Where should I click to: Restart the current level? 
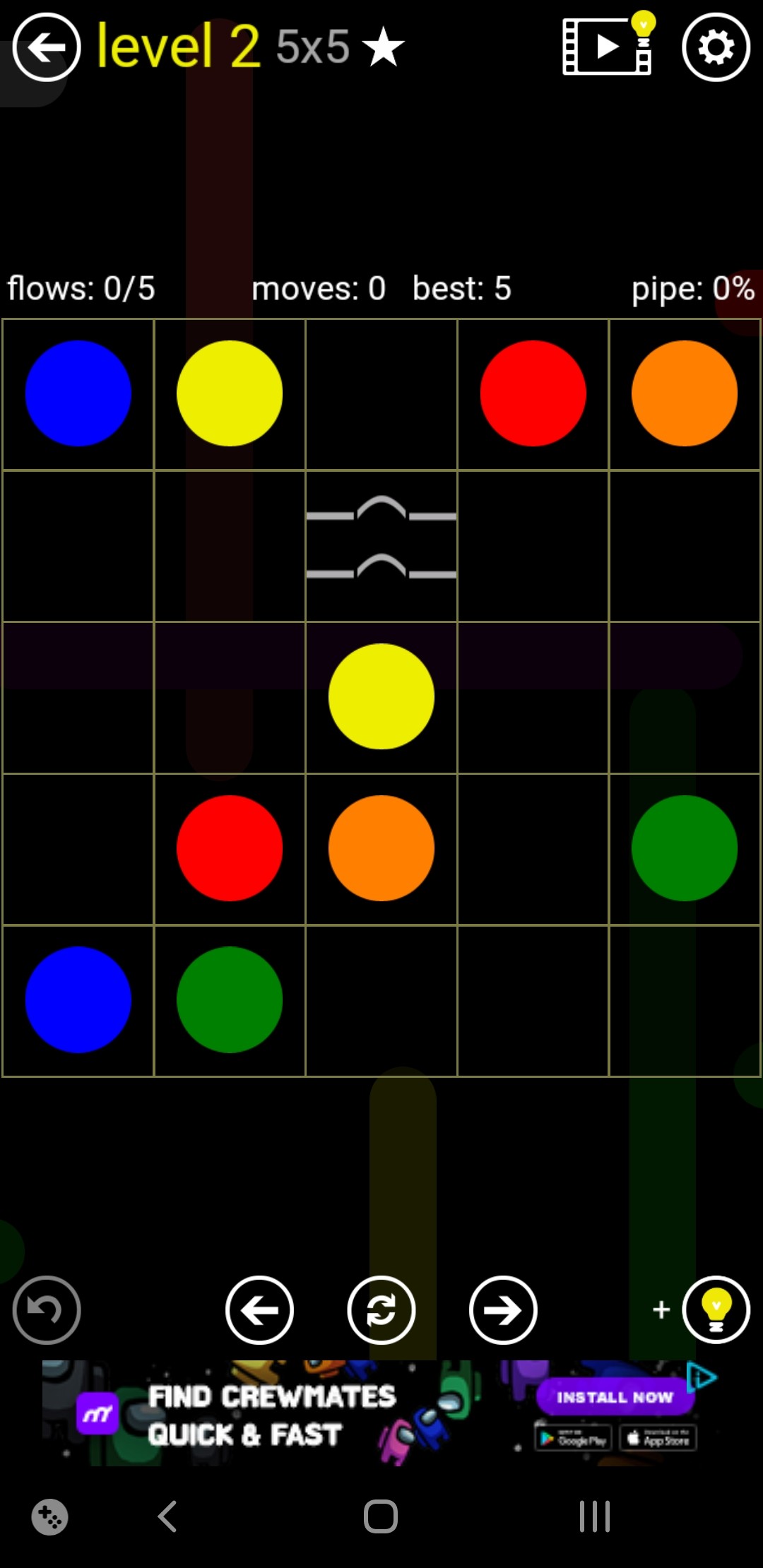(381, 1310)
